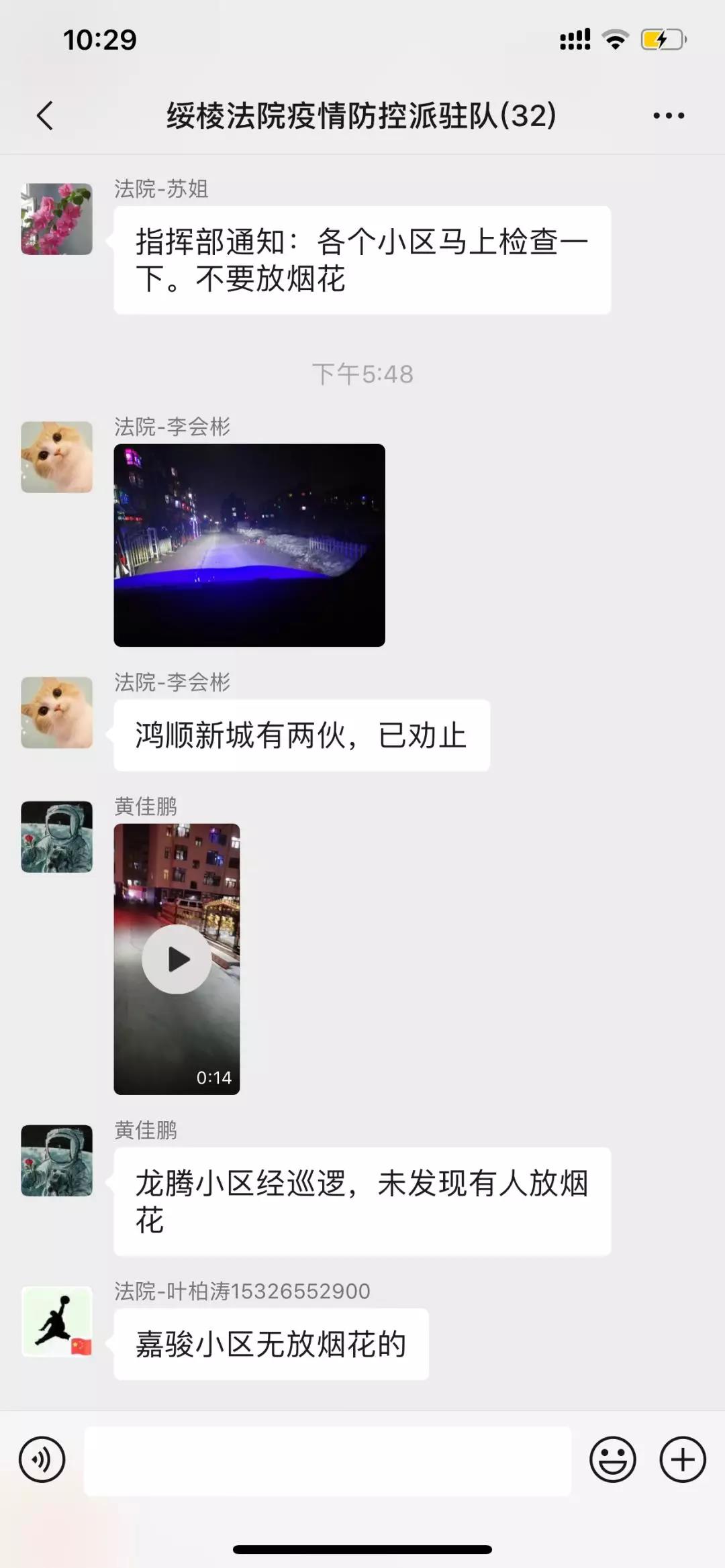
Task: Open the night street photo from 法院-李会彬
Action: (x=249, y=545)
